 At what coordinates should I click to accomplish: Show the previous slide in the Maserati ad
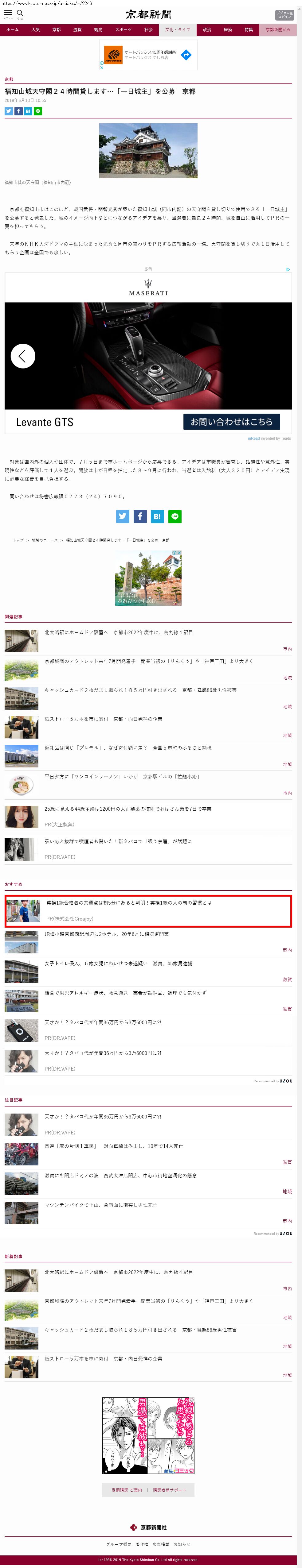pos(22,356)
